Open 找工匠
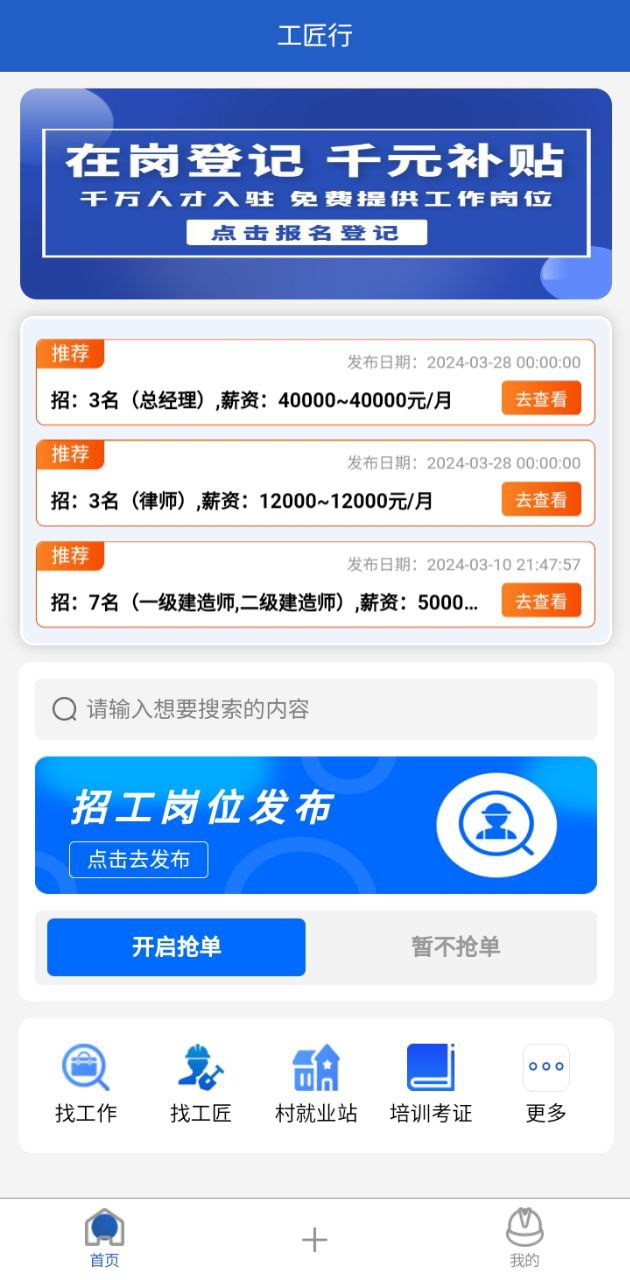The image size is (630, 1280). click(201, 1084)
